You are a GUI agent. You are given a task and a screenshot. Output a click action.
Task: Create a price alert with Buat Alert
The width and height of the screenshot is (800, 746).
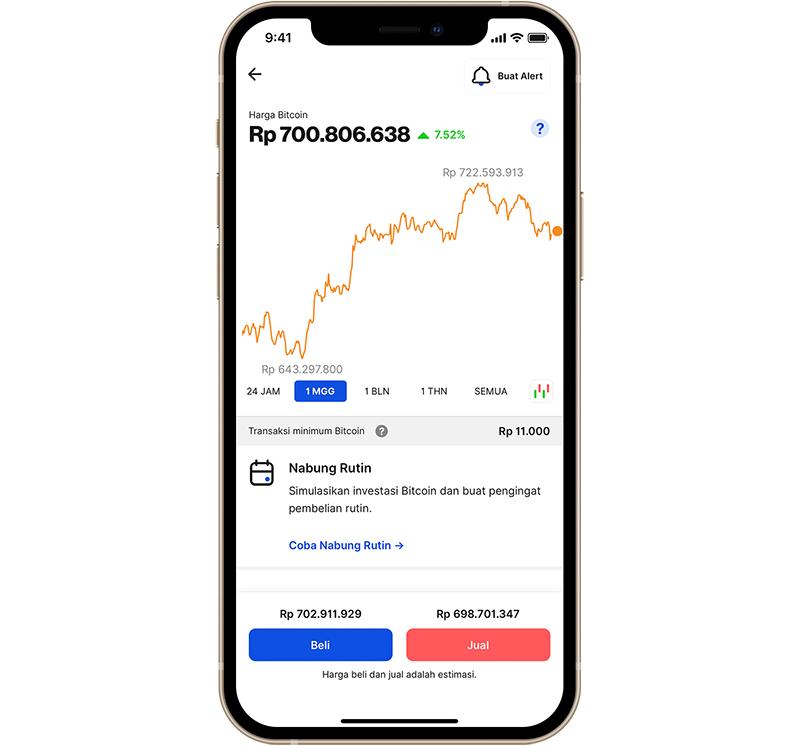coord(508,76)
